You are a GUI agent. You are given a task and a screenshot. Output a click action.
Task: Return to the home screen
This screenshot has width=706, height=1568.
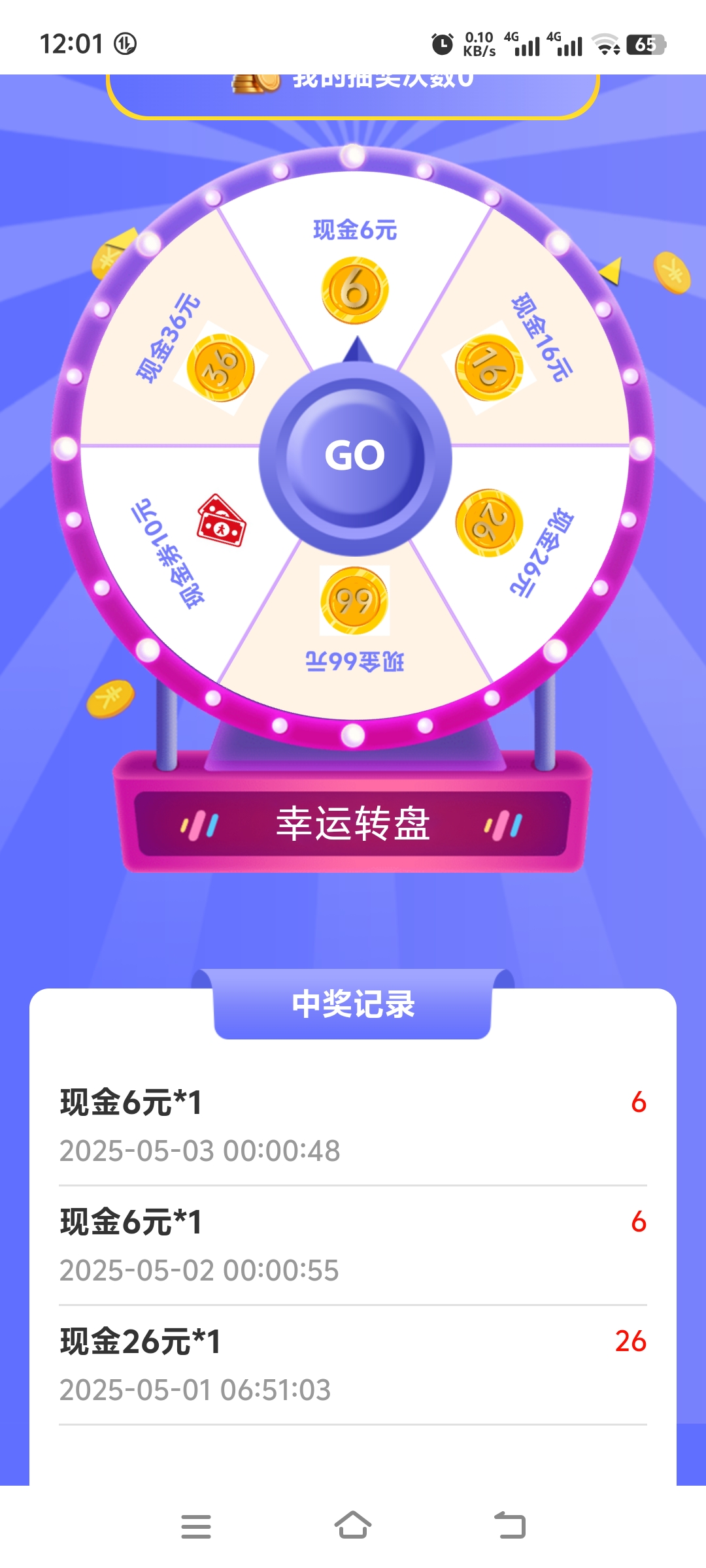(x=353, y=1526)
